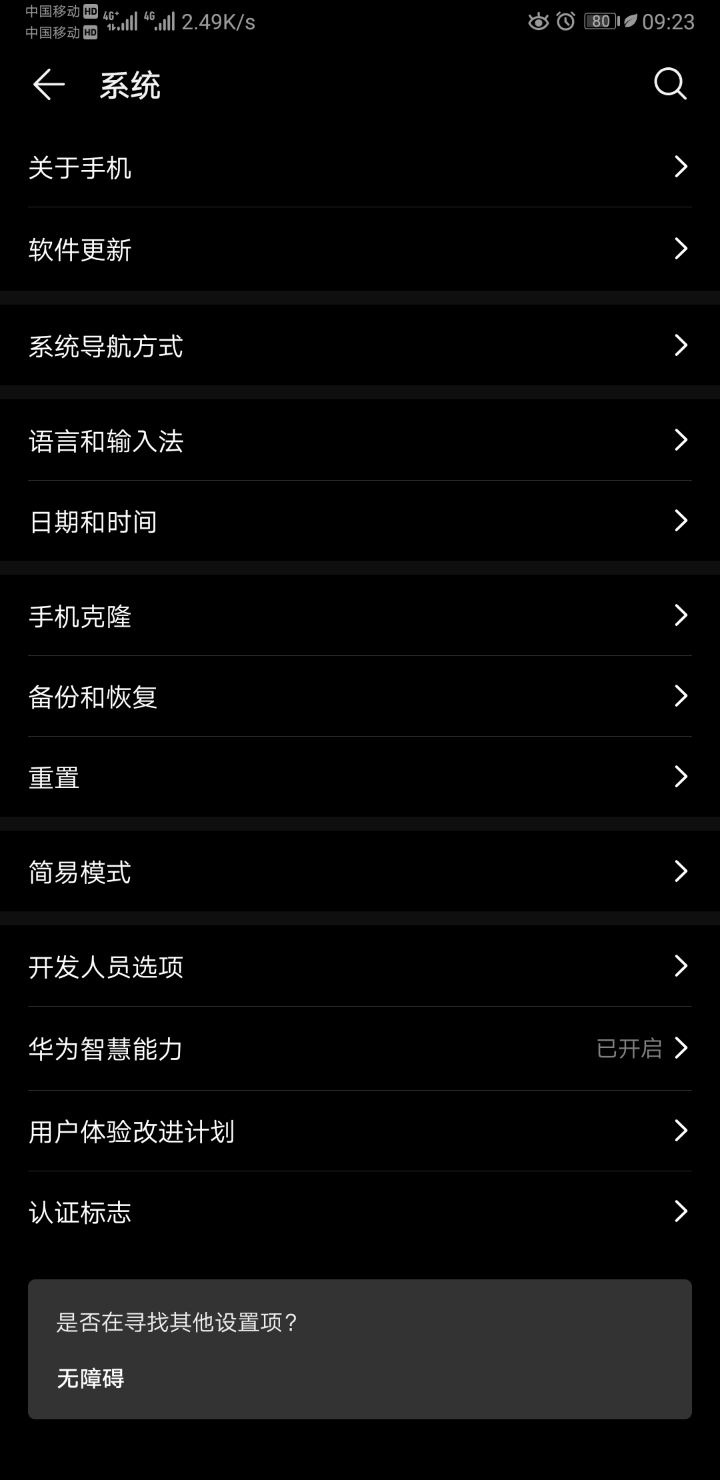The height and width of the screenshot is (1480, 720).
Task: Open 语言和输入法 settings
Action: (360, 440)
